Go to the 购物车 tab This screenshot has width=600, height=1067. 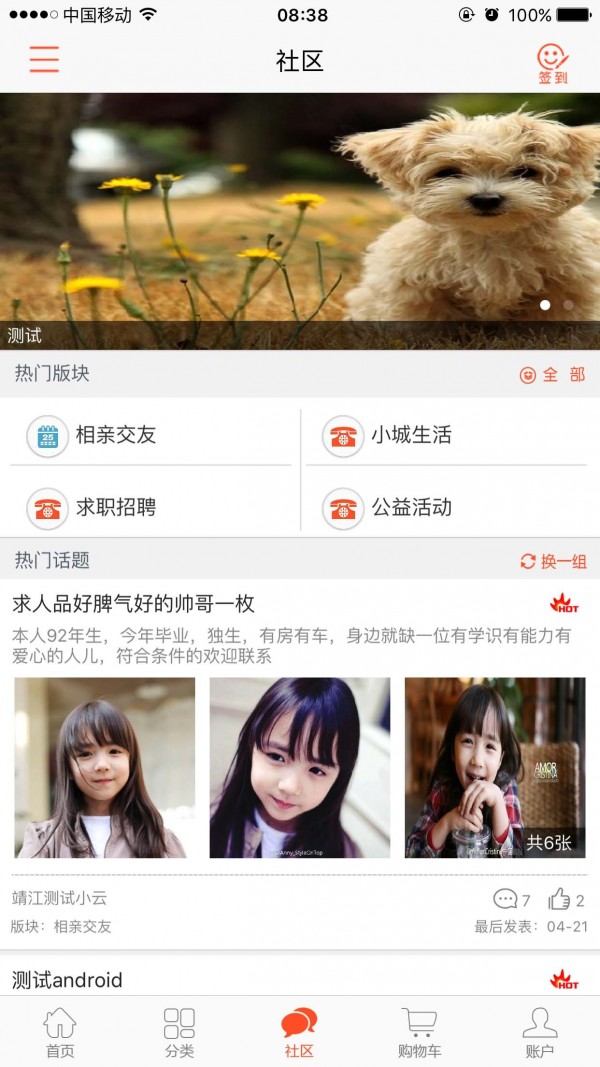click(419, 1032)
